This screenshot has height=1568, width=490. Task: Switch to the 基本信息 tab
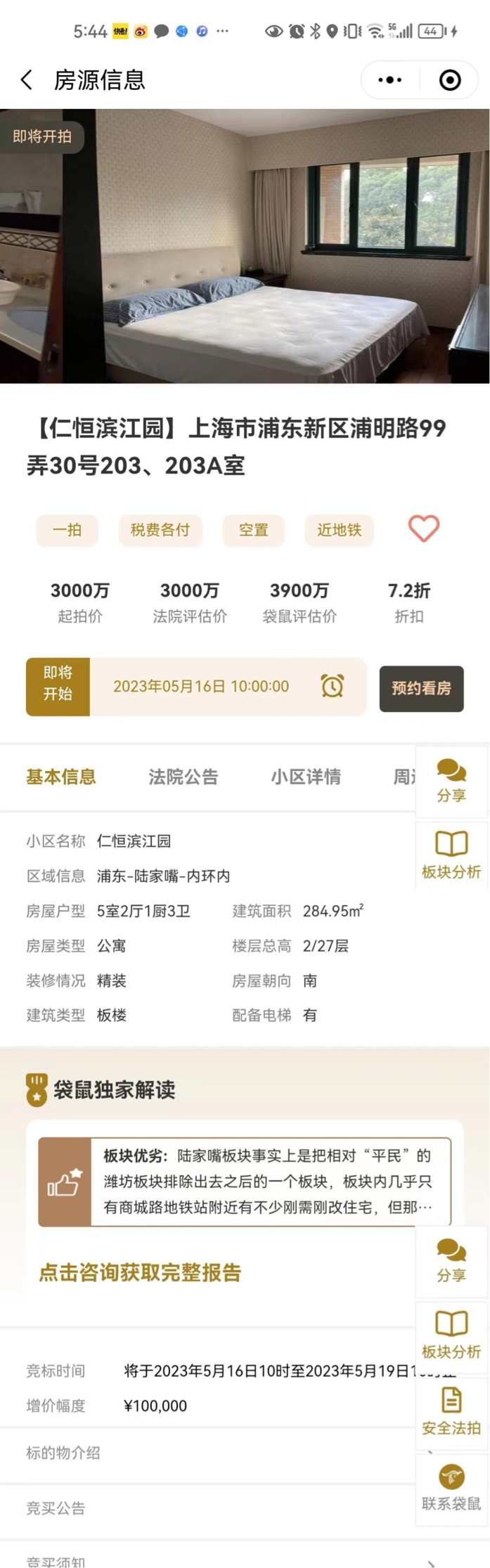pos(61,777)
